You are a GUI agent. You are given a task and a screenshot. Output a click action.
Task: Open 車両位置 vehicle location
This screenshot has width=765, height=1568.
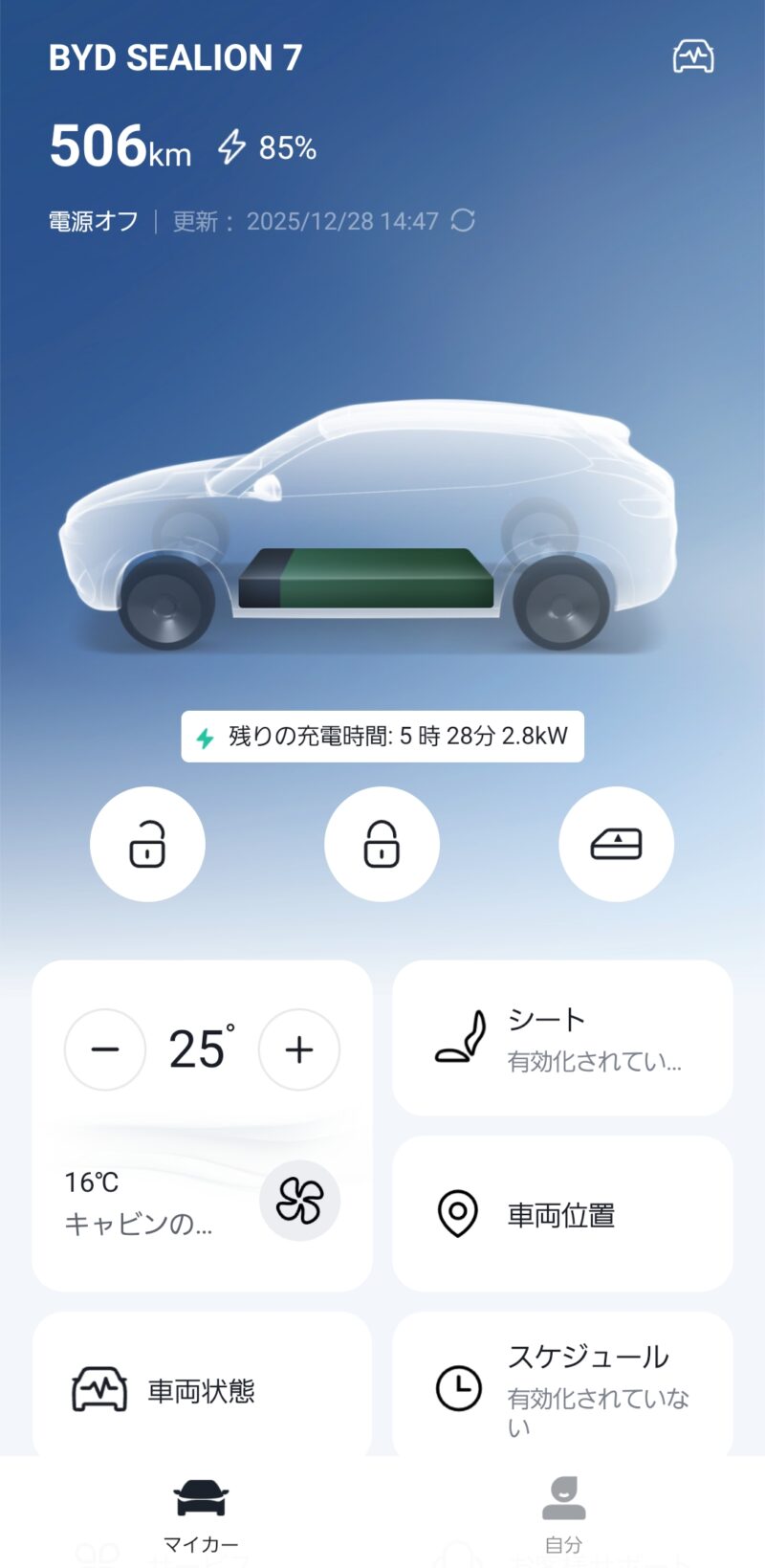tap(562, 1214)
